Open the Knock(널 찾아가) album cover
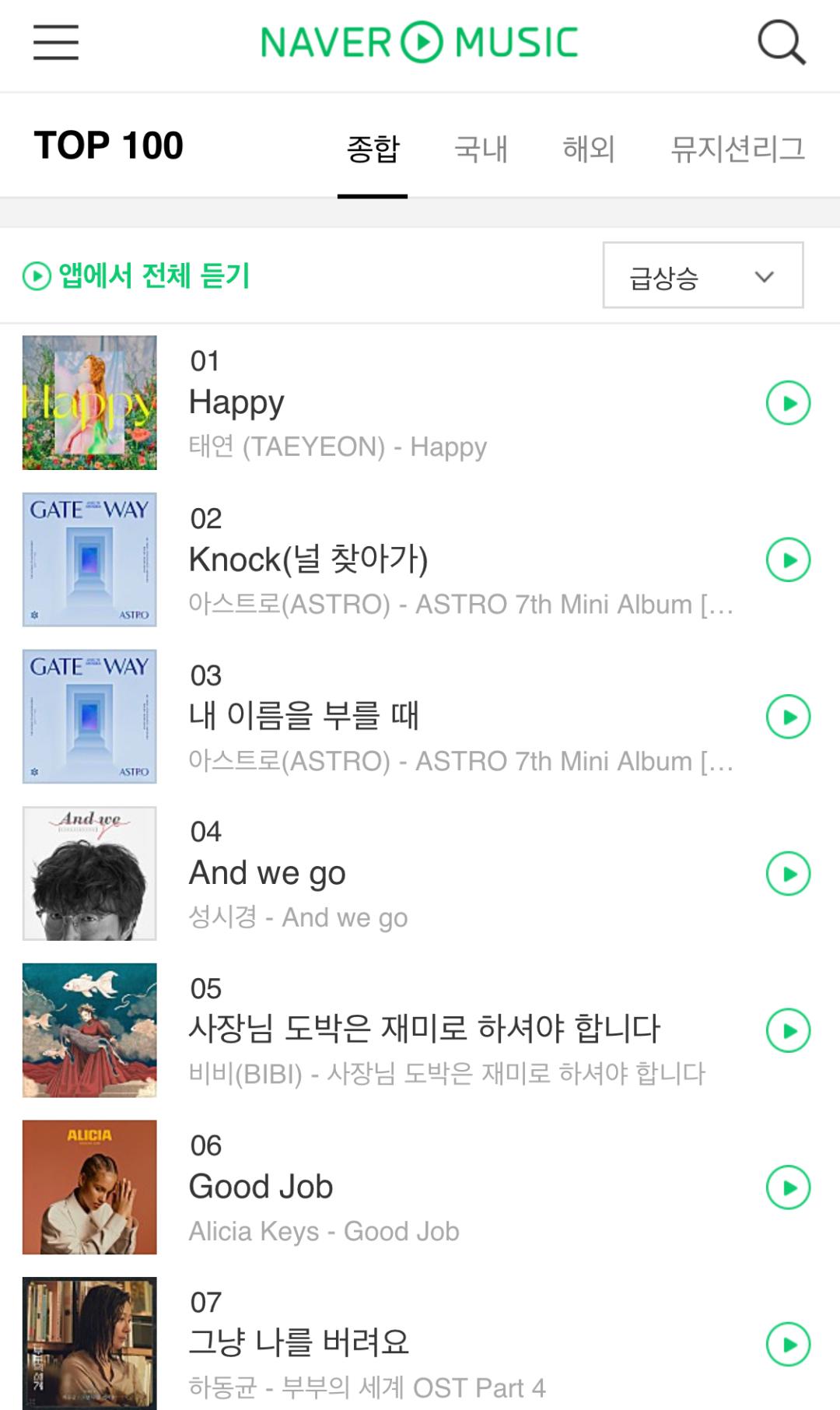 [x=89, y=560]
